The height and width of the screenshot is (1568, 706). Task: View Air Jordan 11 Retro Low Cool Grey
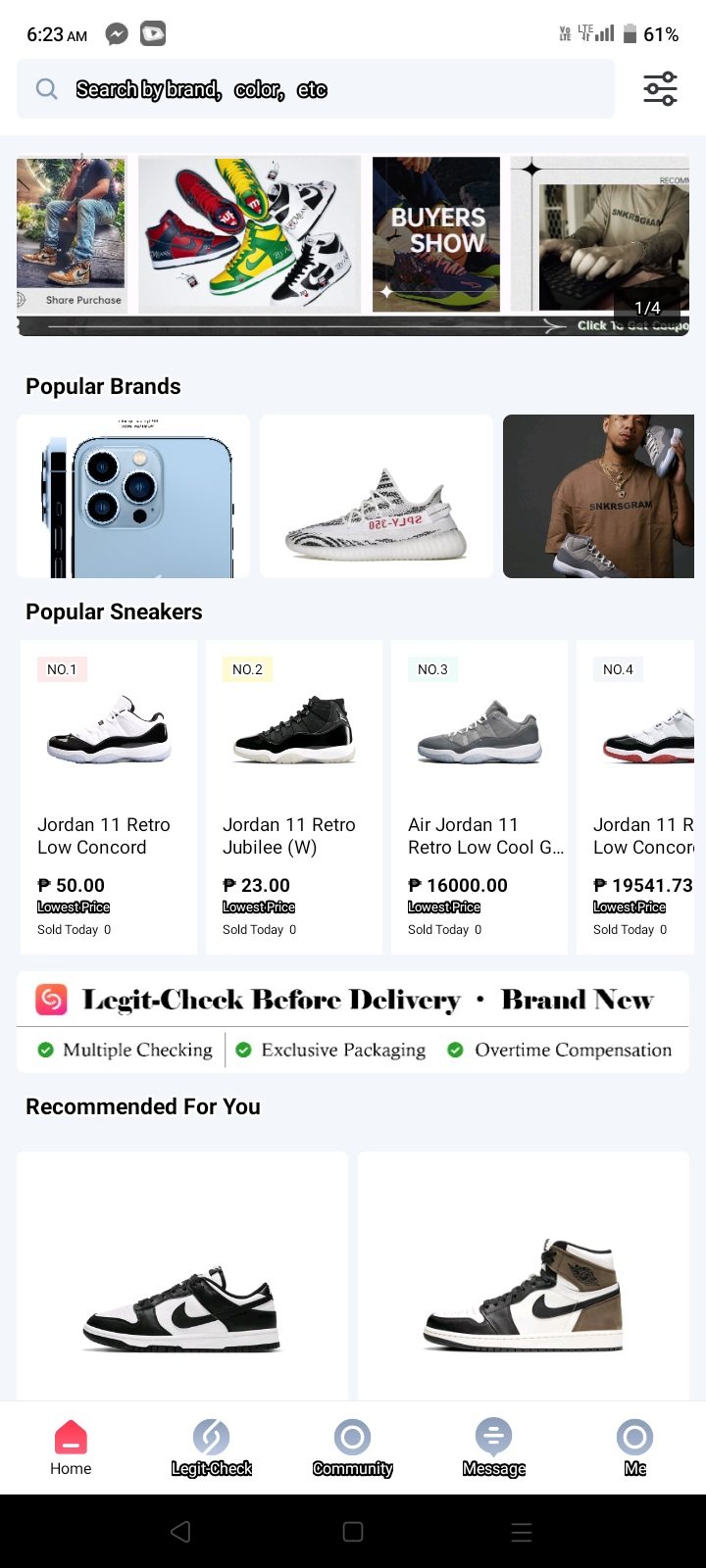pyautogui.click(x=479, y=796)
